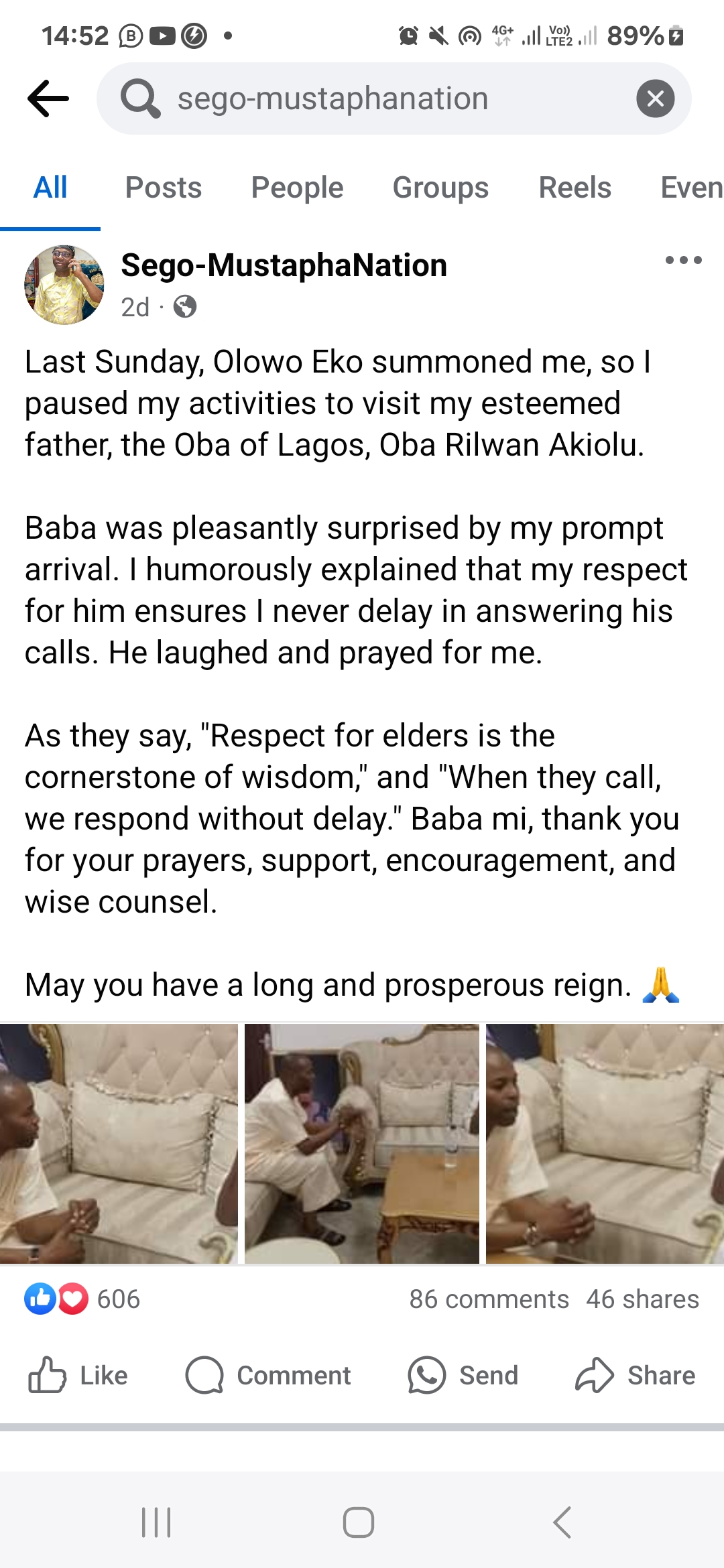View the first photo of the post
Viewport: 724px width, 1568px height.
[119, 1143]
